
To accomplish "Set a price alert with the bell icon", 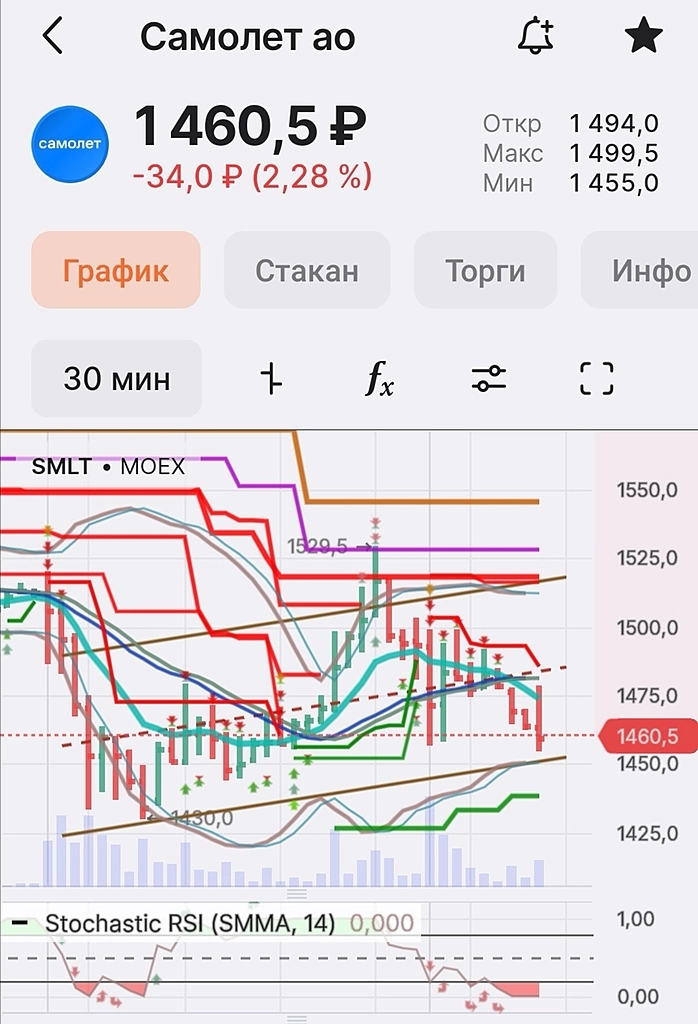I will pos(537,38).
